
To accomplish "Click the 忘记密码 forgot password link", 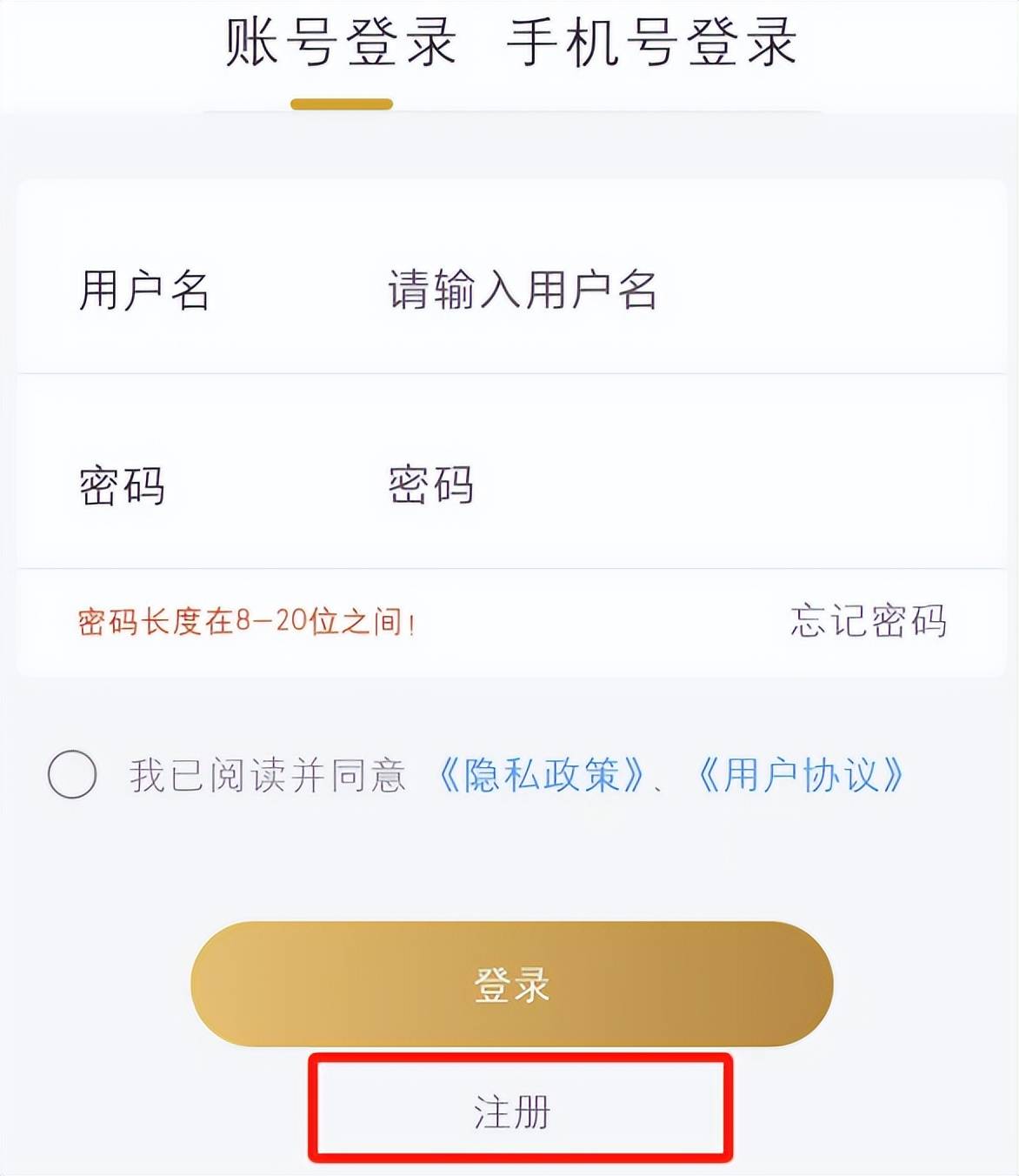I will [x=869, y=620].
